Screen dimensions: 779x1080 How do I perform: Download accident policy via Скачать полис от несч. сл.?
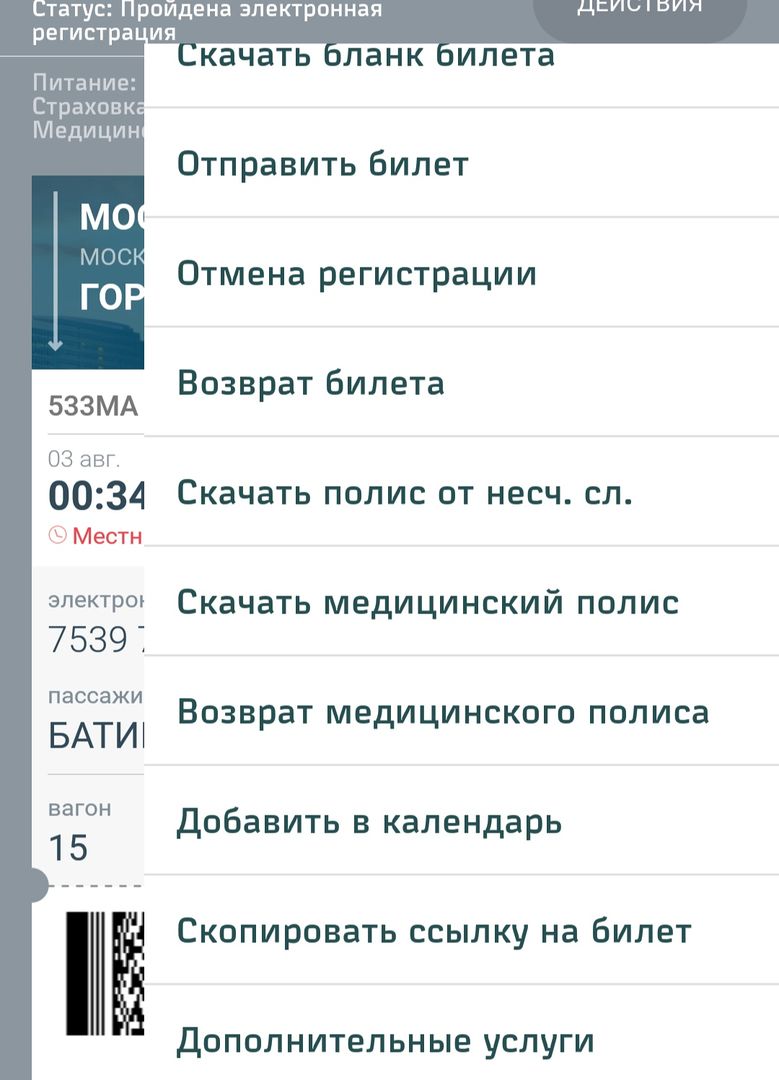(x=405, y=493)
